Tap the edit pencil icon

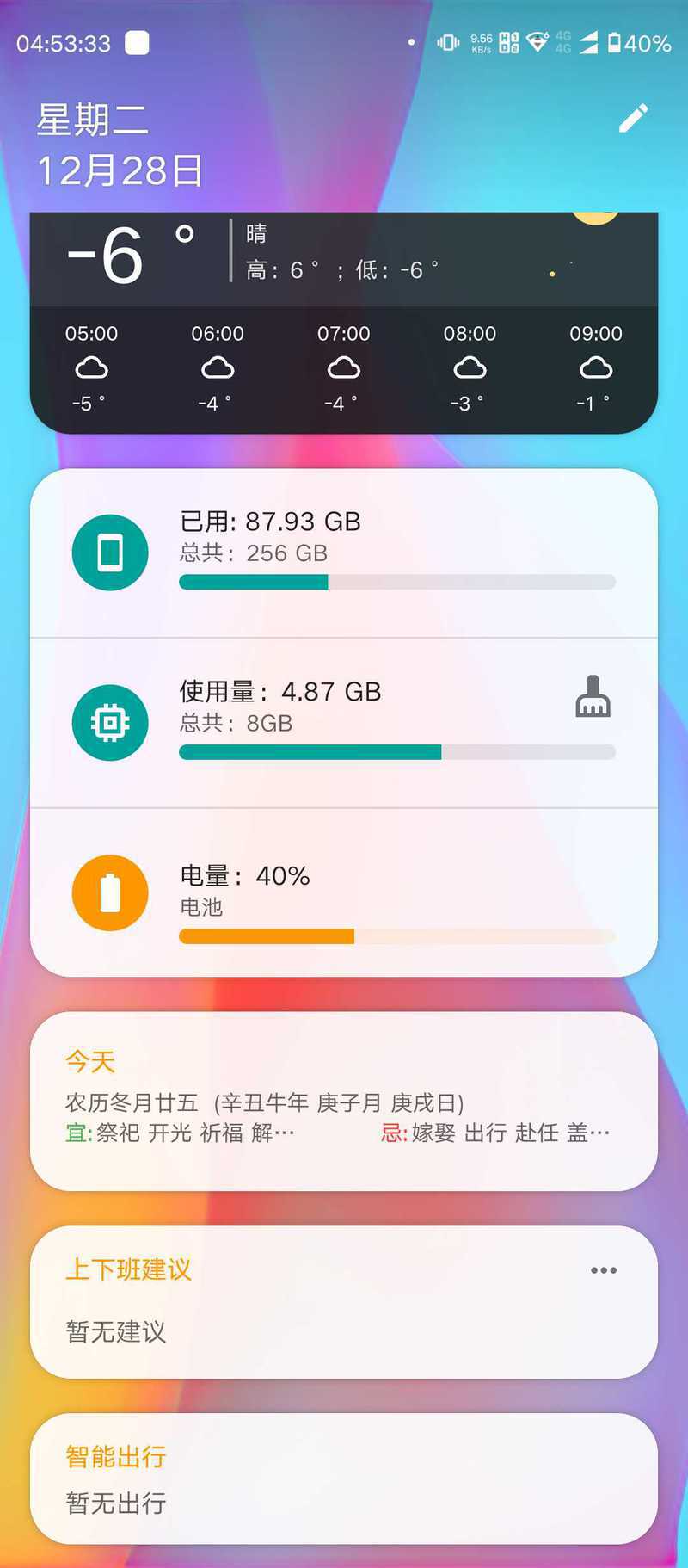[634, 118]
